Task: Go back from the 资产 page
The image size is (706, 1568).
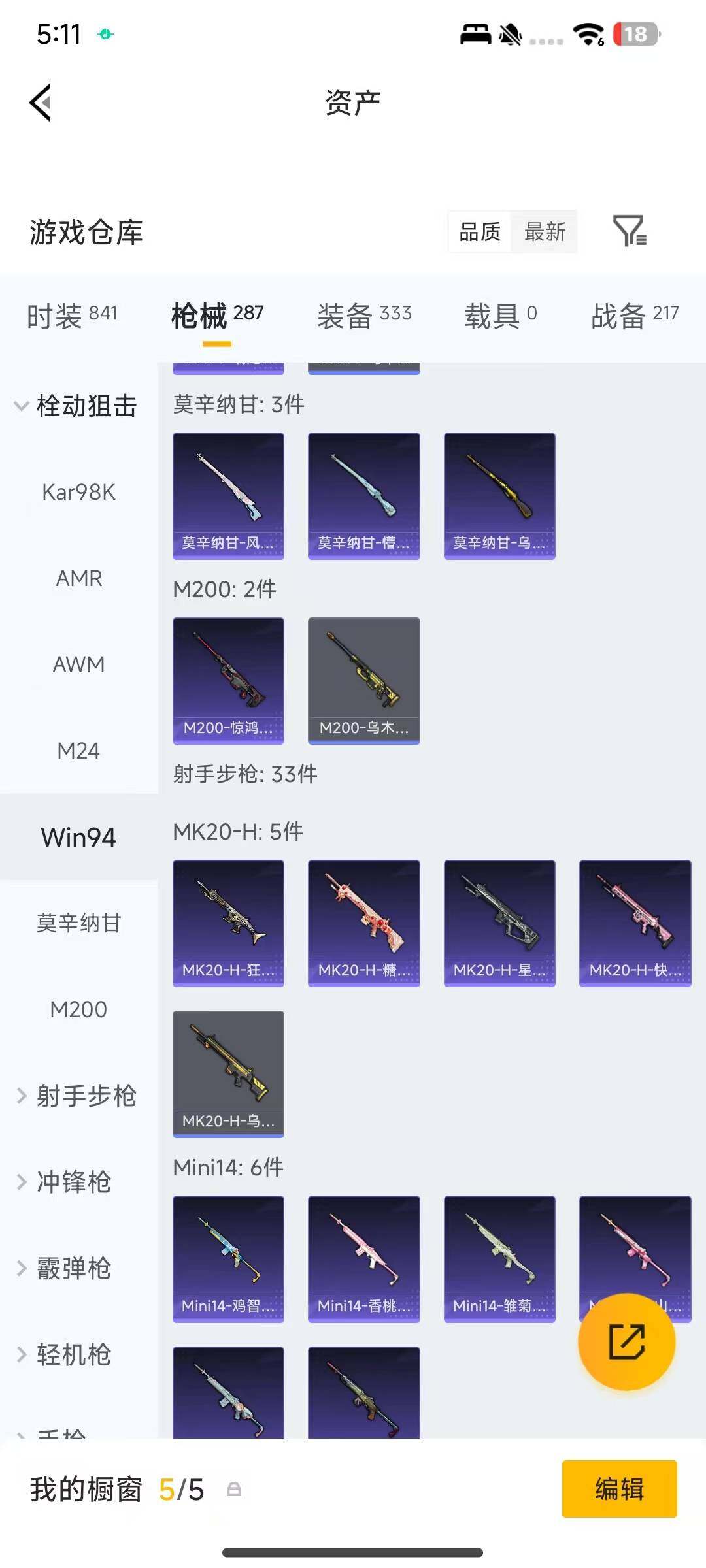Action: [x=41, y=103]
